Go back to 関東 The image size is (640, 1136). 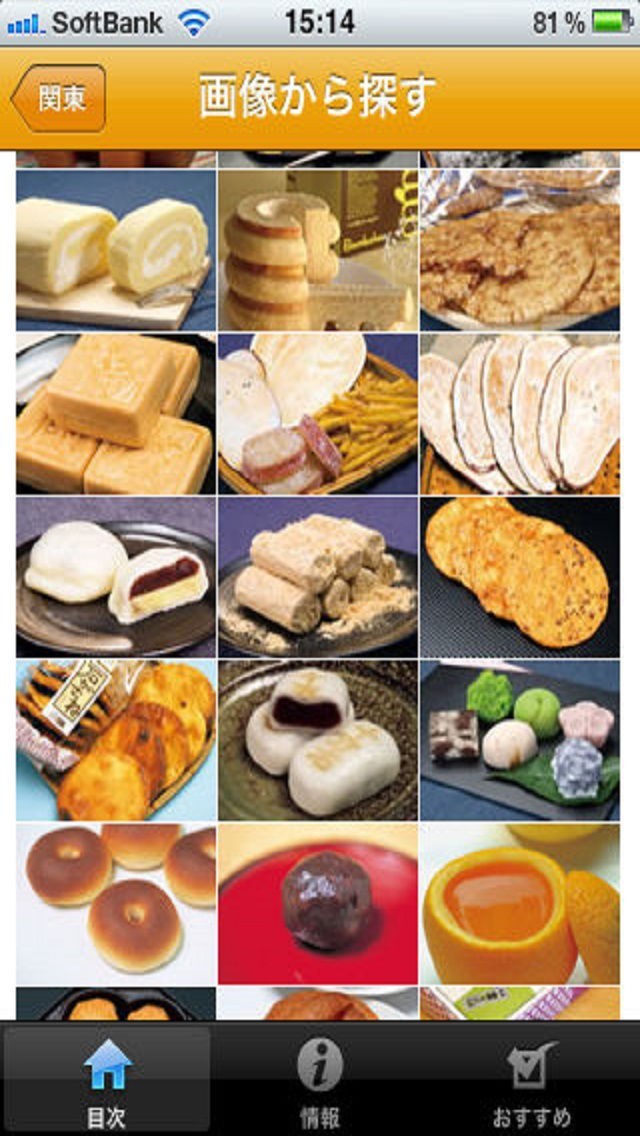point(58,98)
